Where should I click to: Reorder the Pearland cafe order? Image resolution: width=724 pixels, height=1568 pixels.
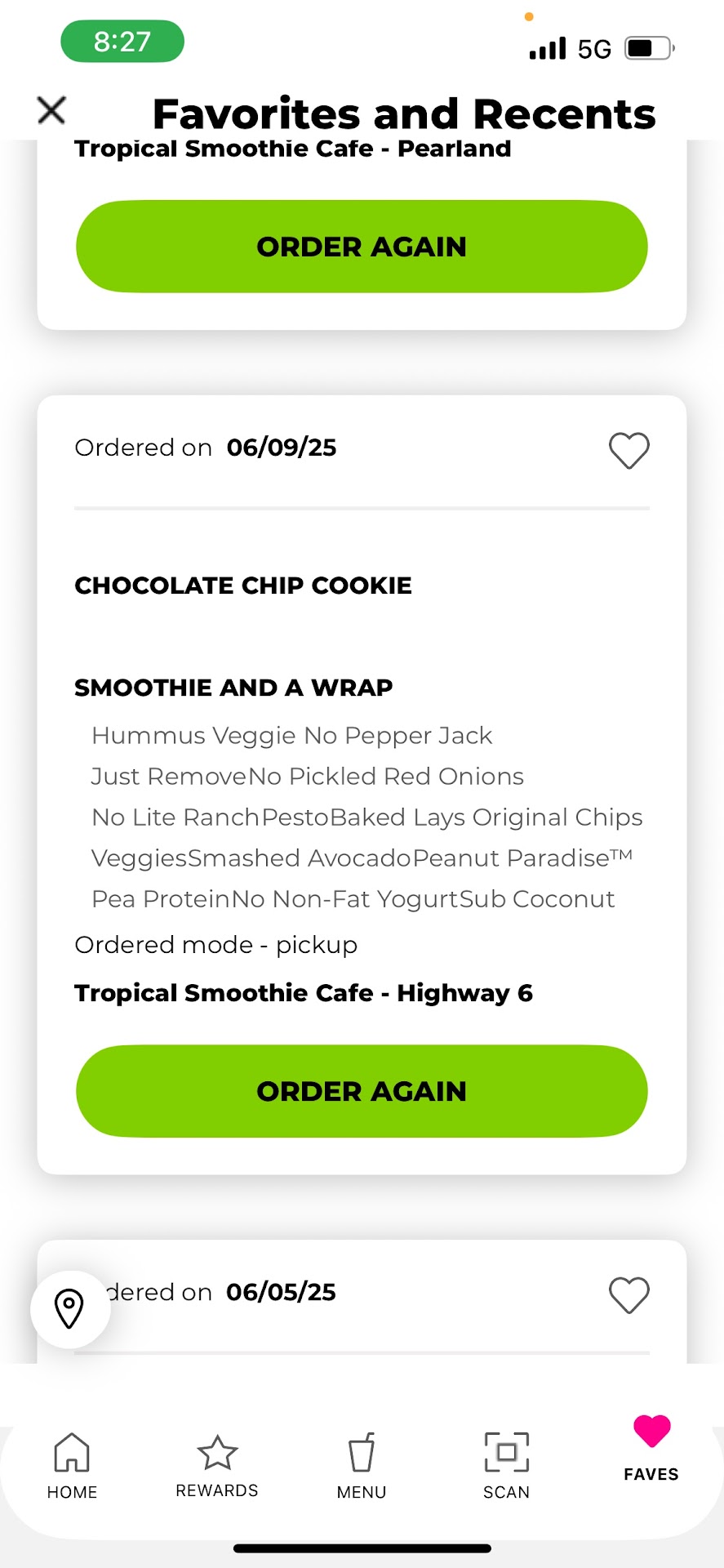[362, 247]
